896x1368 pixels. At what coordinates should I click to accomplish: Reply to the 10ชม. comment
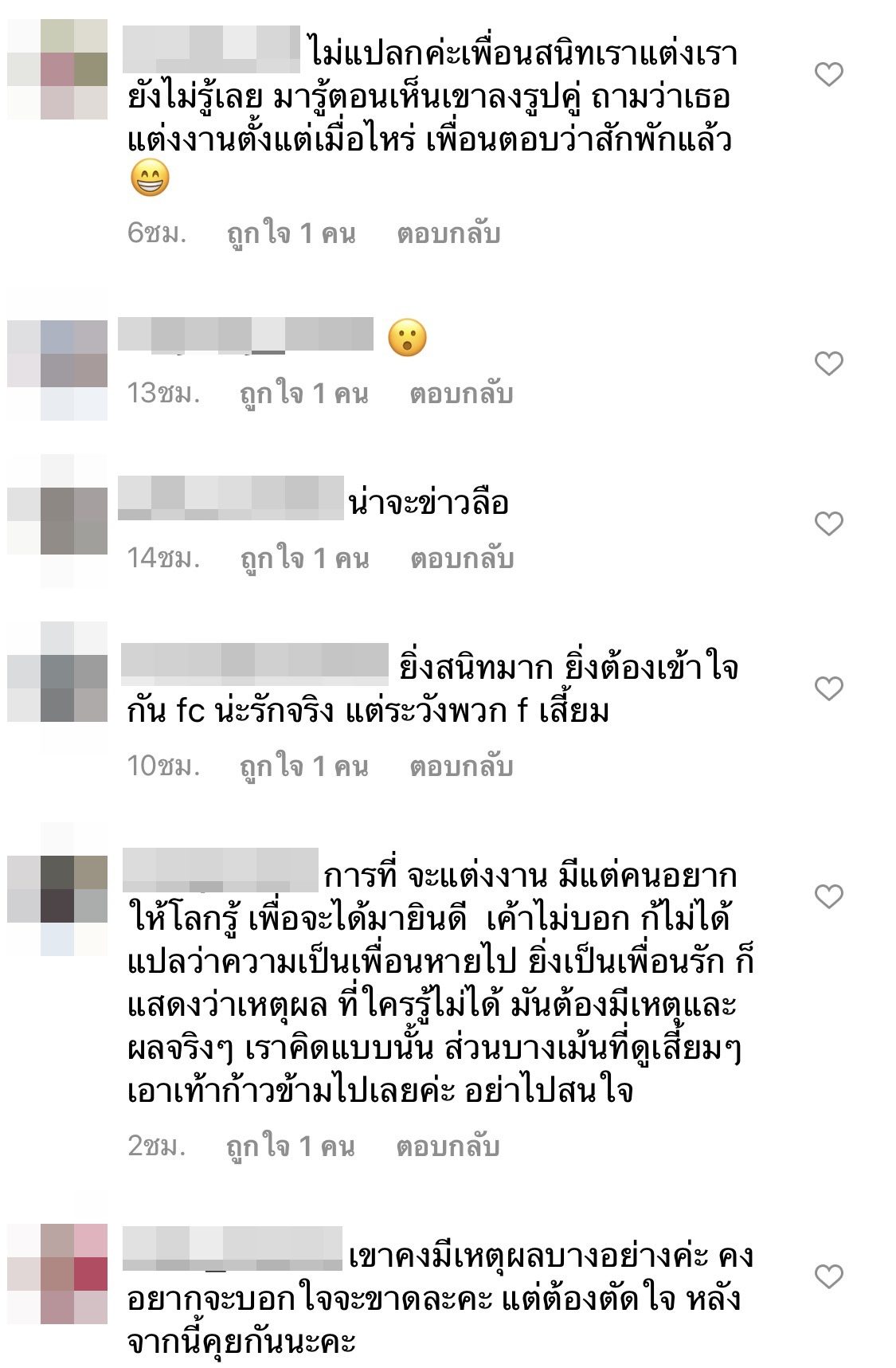pyautogui.click(x=461, y=766)
